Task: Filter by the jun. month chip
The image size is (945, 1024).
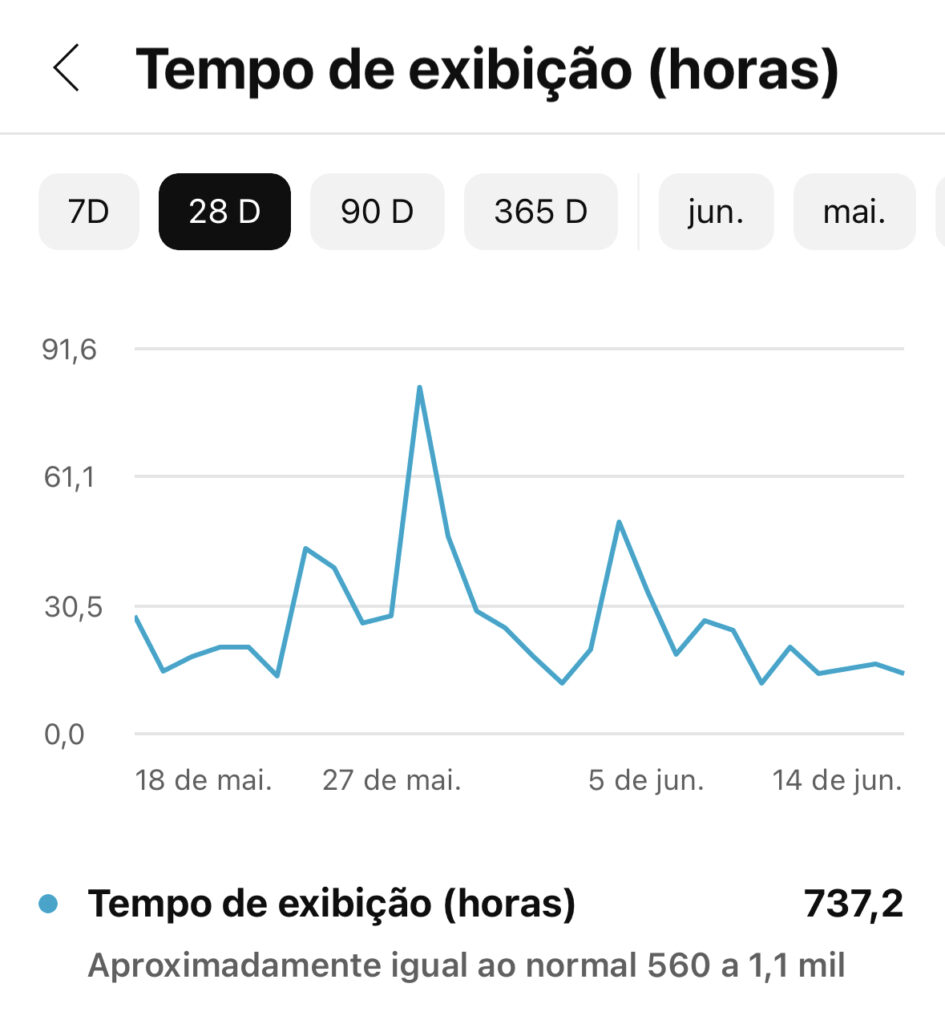Action: (x=716, y=212)
